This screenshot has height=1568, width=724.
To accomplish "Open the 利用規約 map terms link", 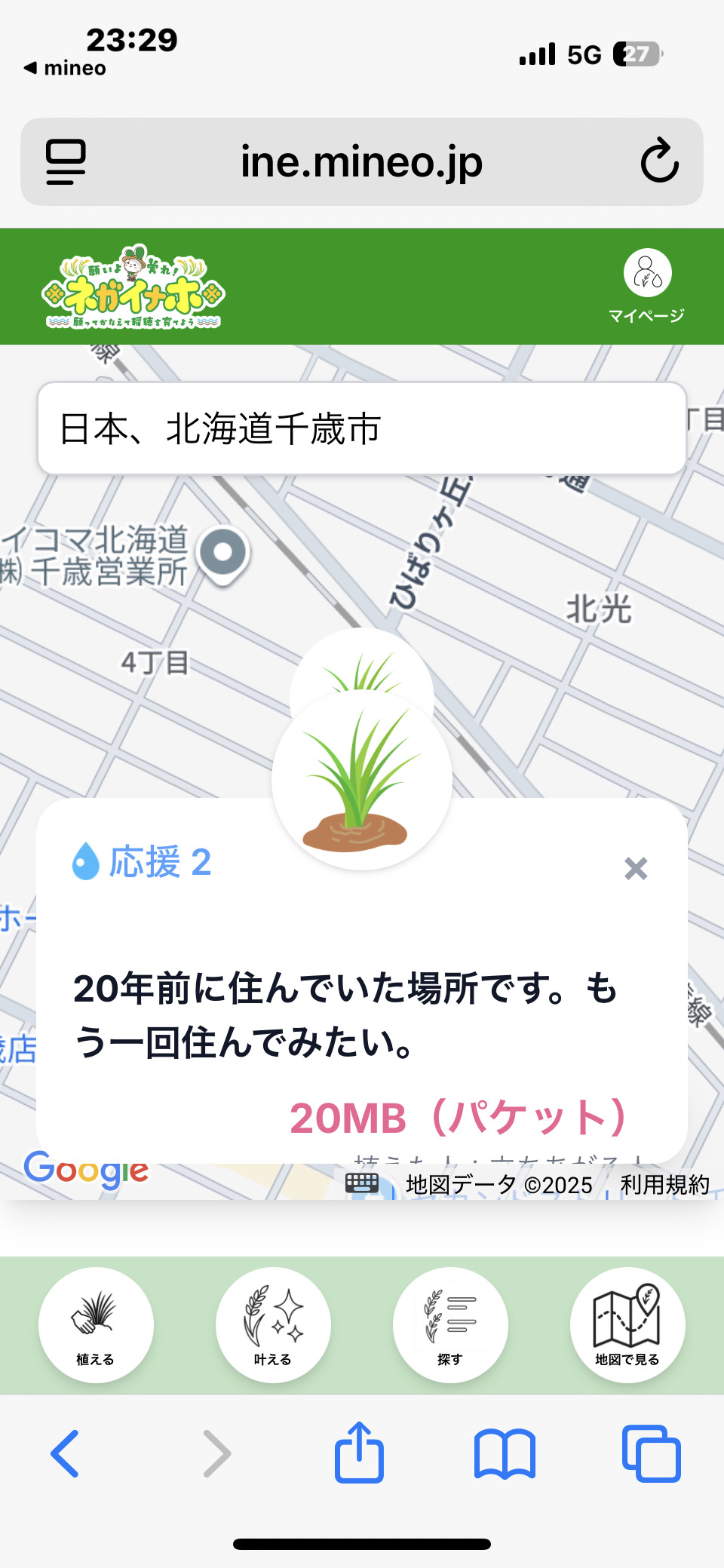I will coord(664,1185).
